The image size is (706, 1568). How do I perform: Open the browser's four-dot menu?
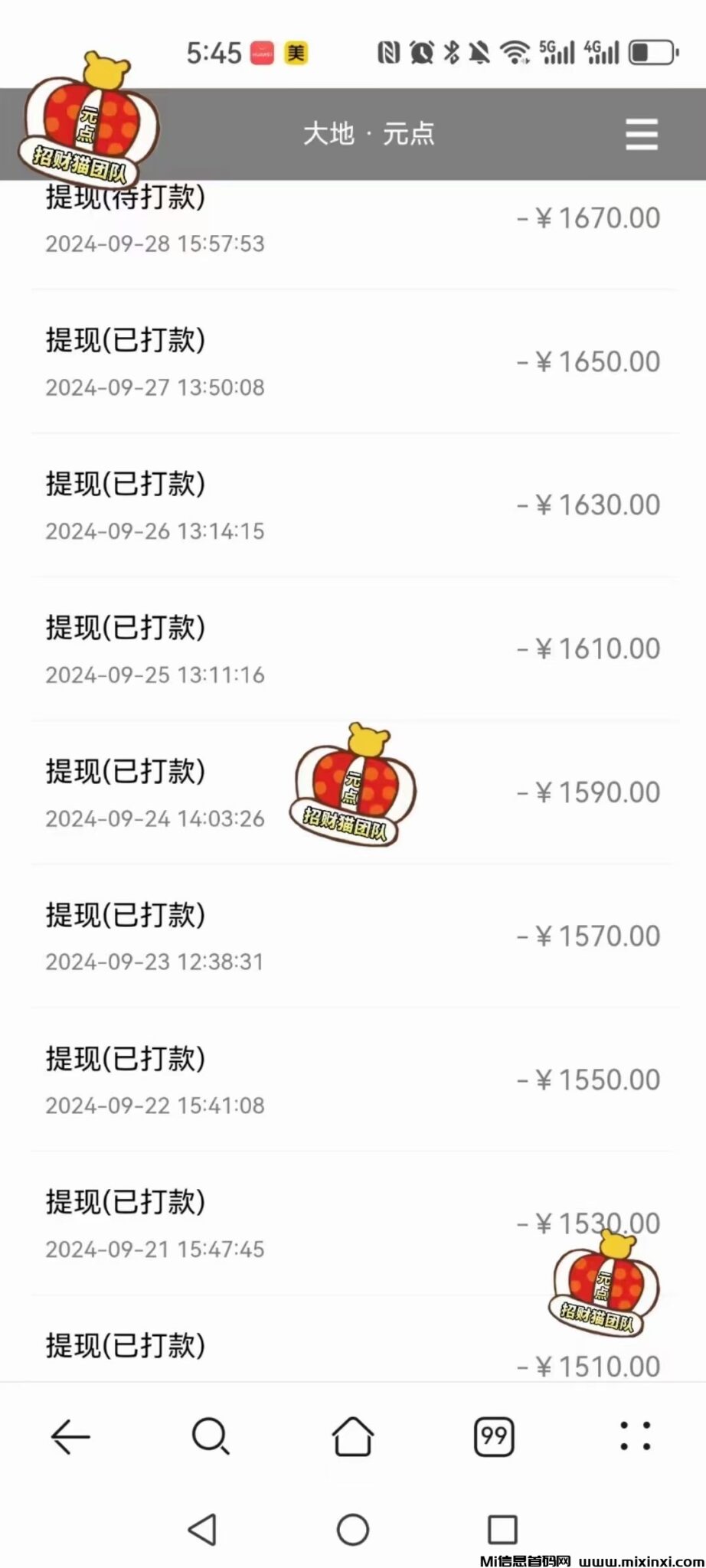(635, 1436)
